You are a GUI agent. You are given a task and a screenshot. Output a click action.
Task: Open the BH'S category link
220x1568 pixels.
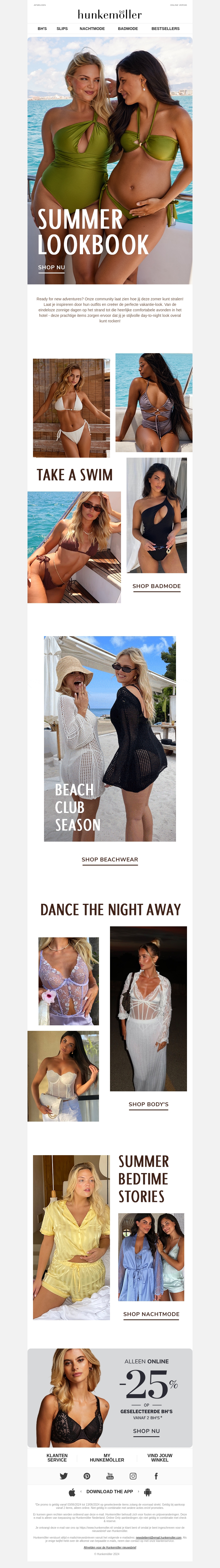coord(42,29)
